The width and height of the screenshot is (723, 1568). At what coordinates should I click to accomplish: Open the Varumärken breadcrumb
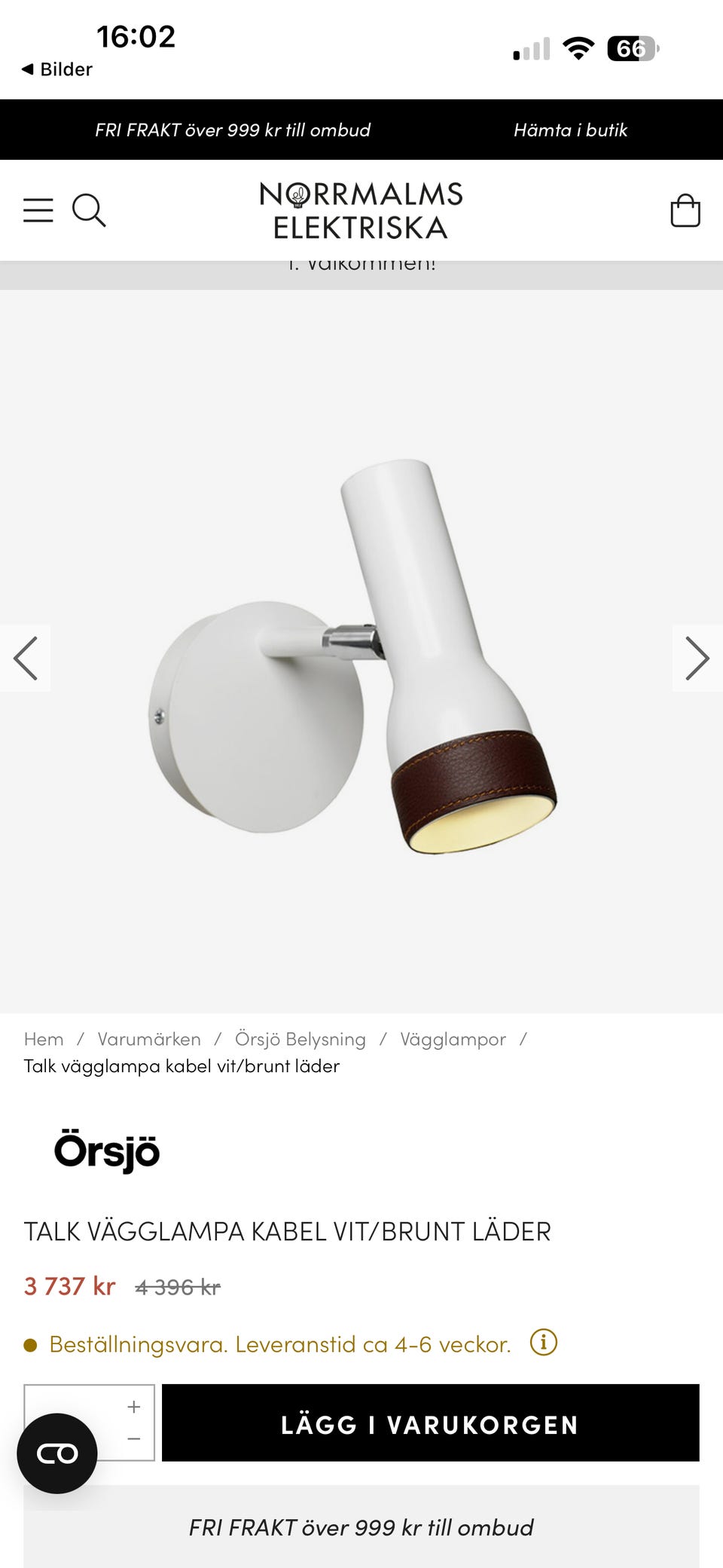point(149,1039)
